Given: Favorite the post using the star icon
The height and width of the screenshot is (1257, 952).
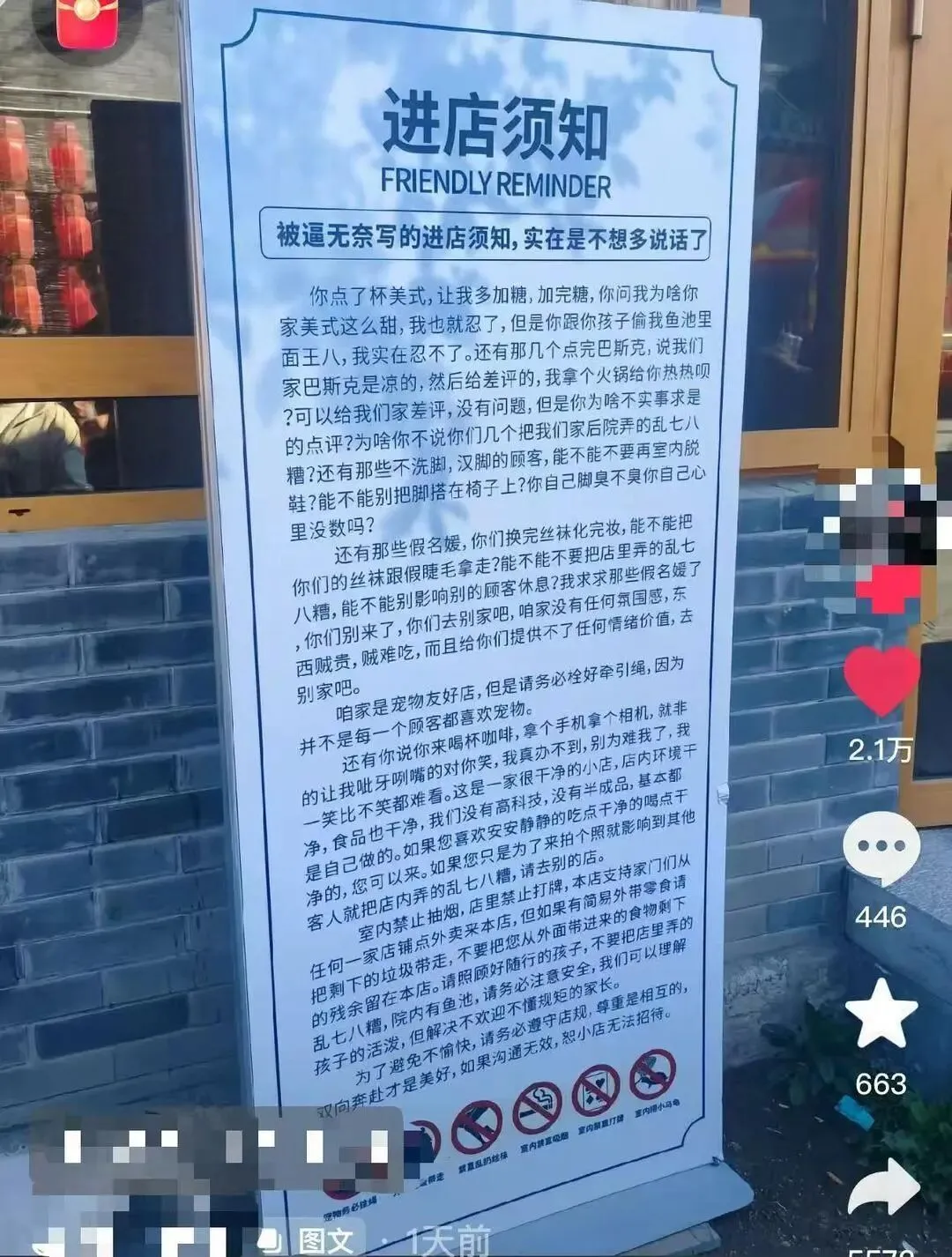Looking at the screenshot, I should point(881,1014).
